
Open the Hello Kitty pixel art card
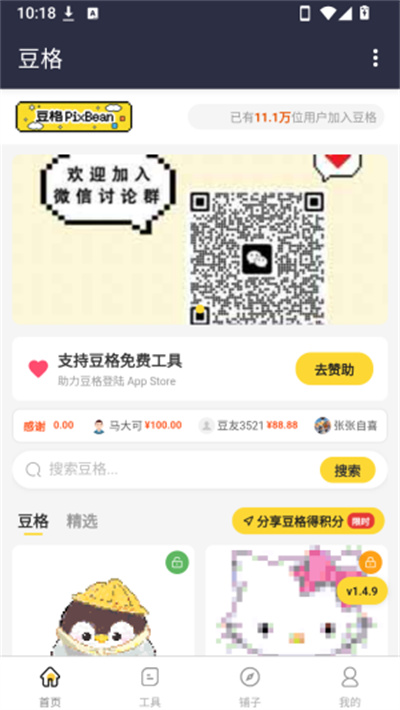[x=296, y=600]
